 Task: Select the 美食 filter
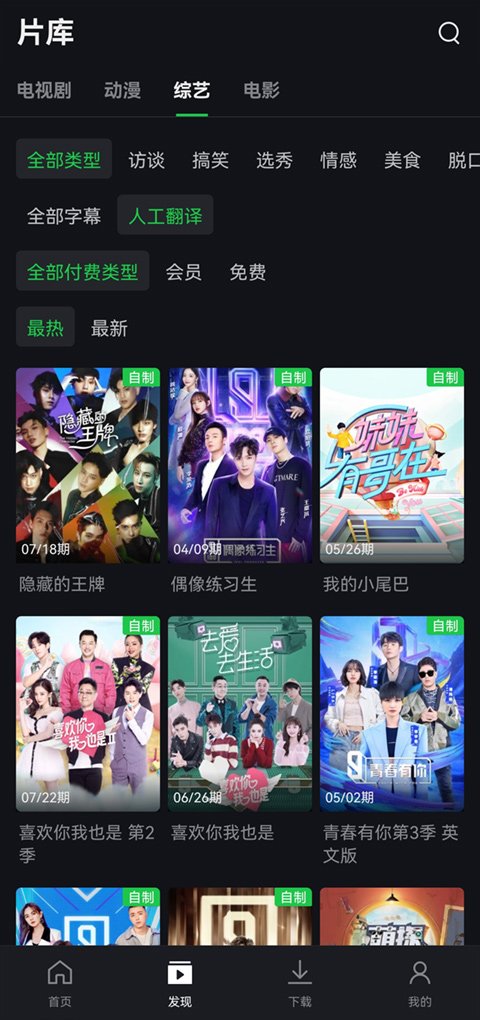pyautogui.click(x=402, y=160)
